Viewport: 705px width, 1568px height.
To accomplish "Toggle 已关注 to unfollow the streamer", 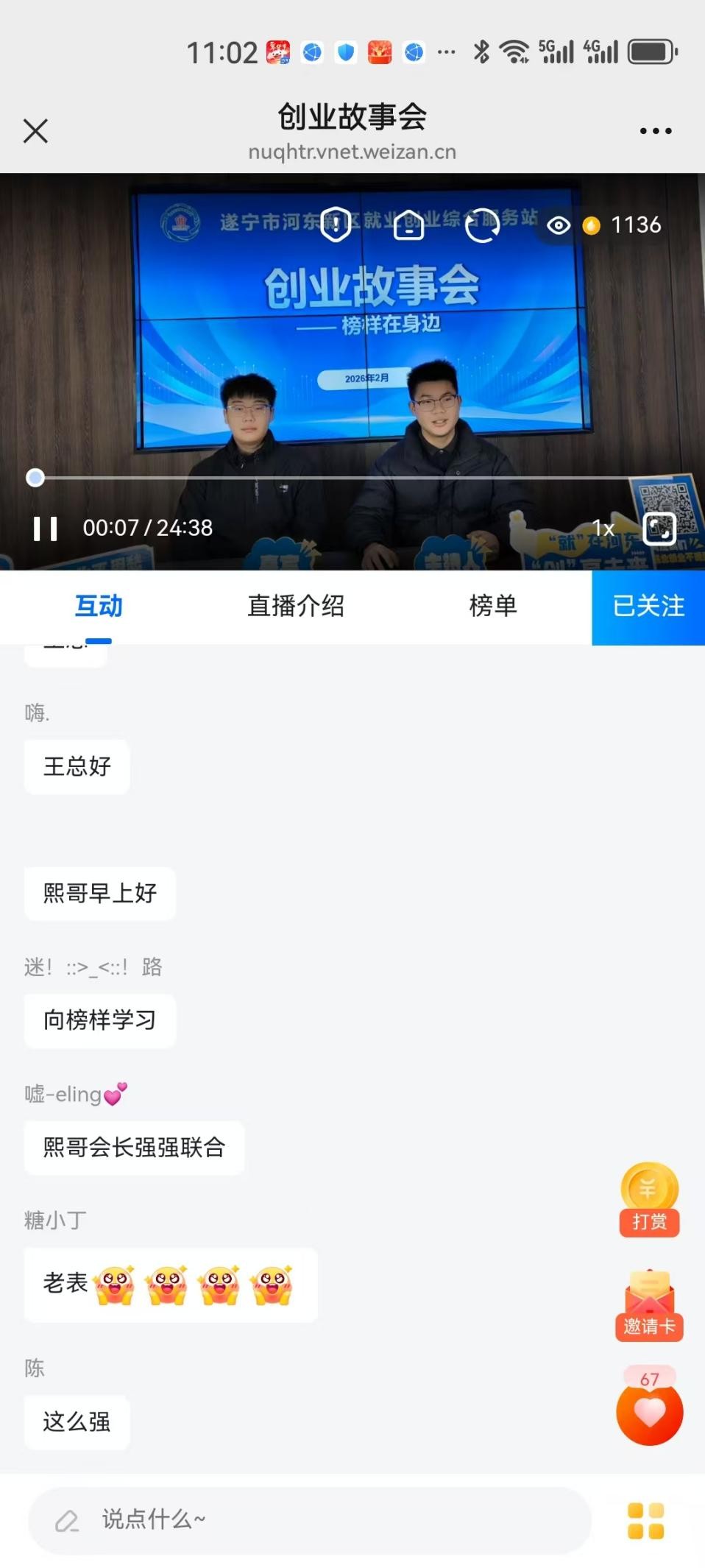I will [x=648, y=607].
